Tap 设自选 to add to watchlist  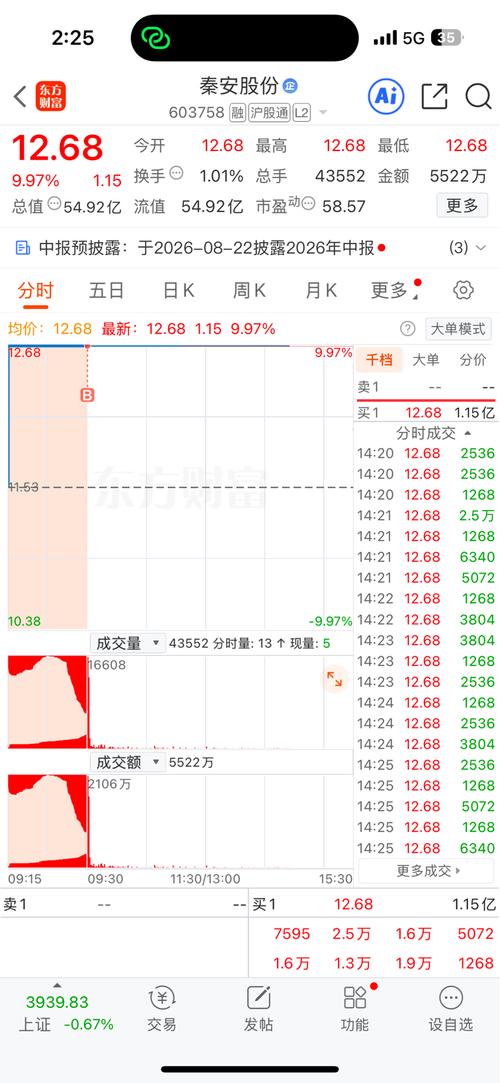pos(450,1009)
